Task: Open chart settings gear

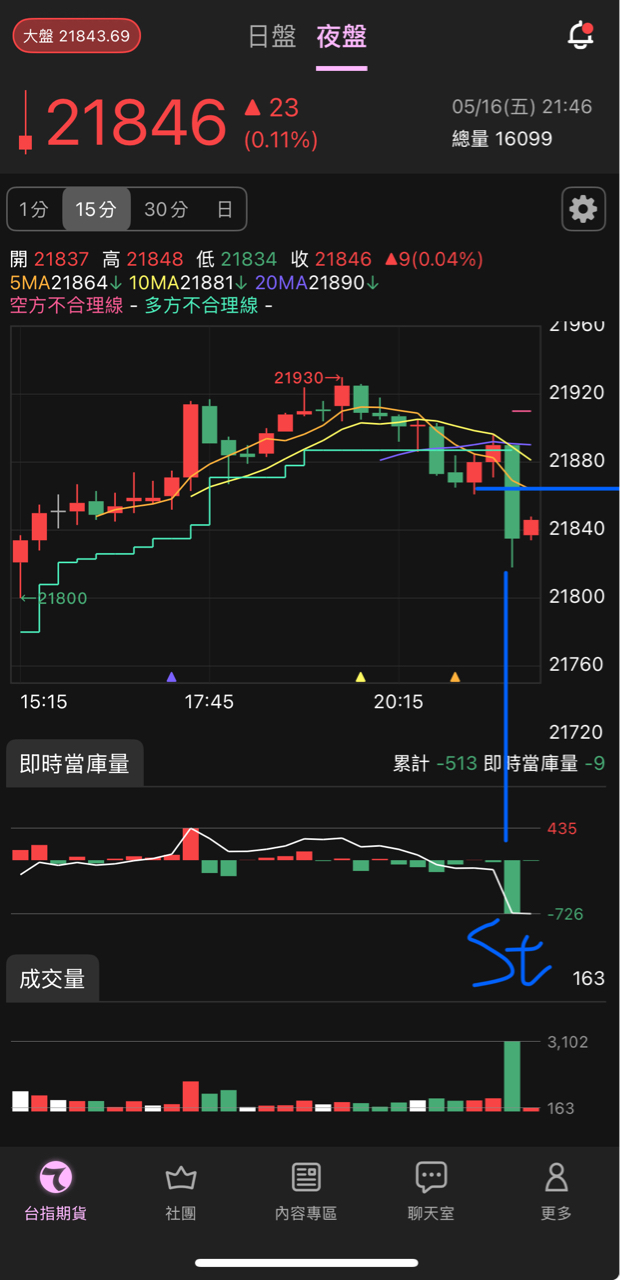Action: 583,209
